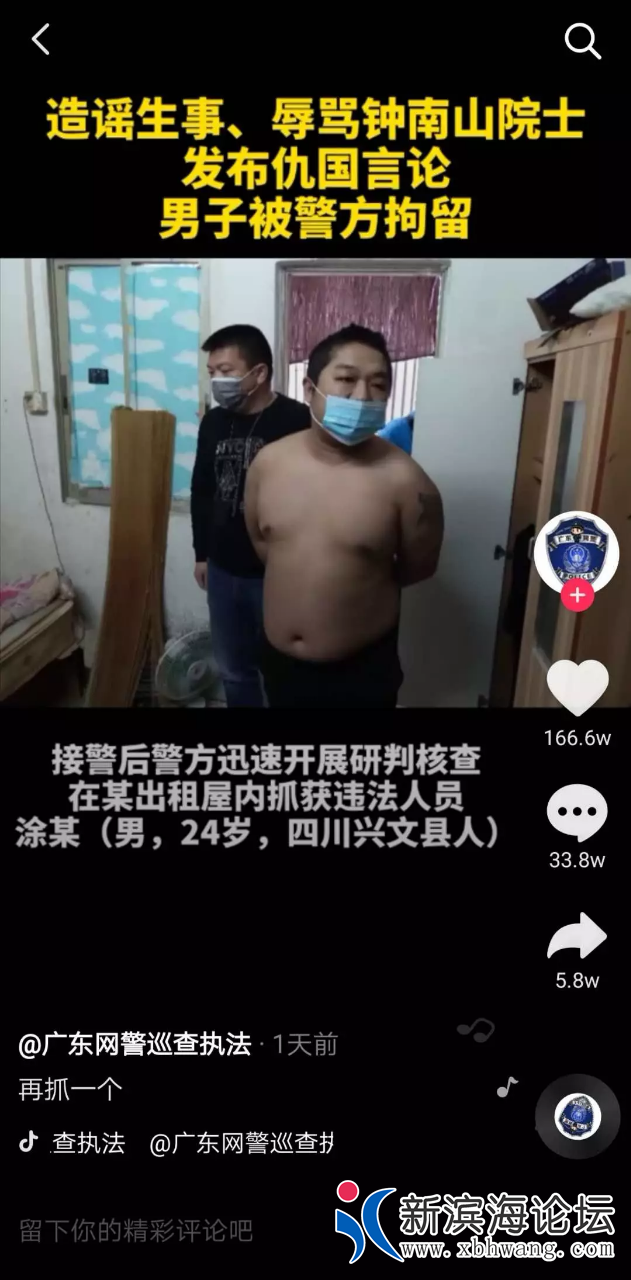The height and width of the screenshot is (1280, 631).
Task: Like the video with heart icon
Action: [577, 688]
